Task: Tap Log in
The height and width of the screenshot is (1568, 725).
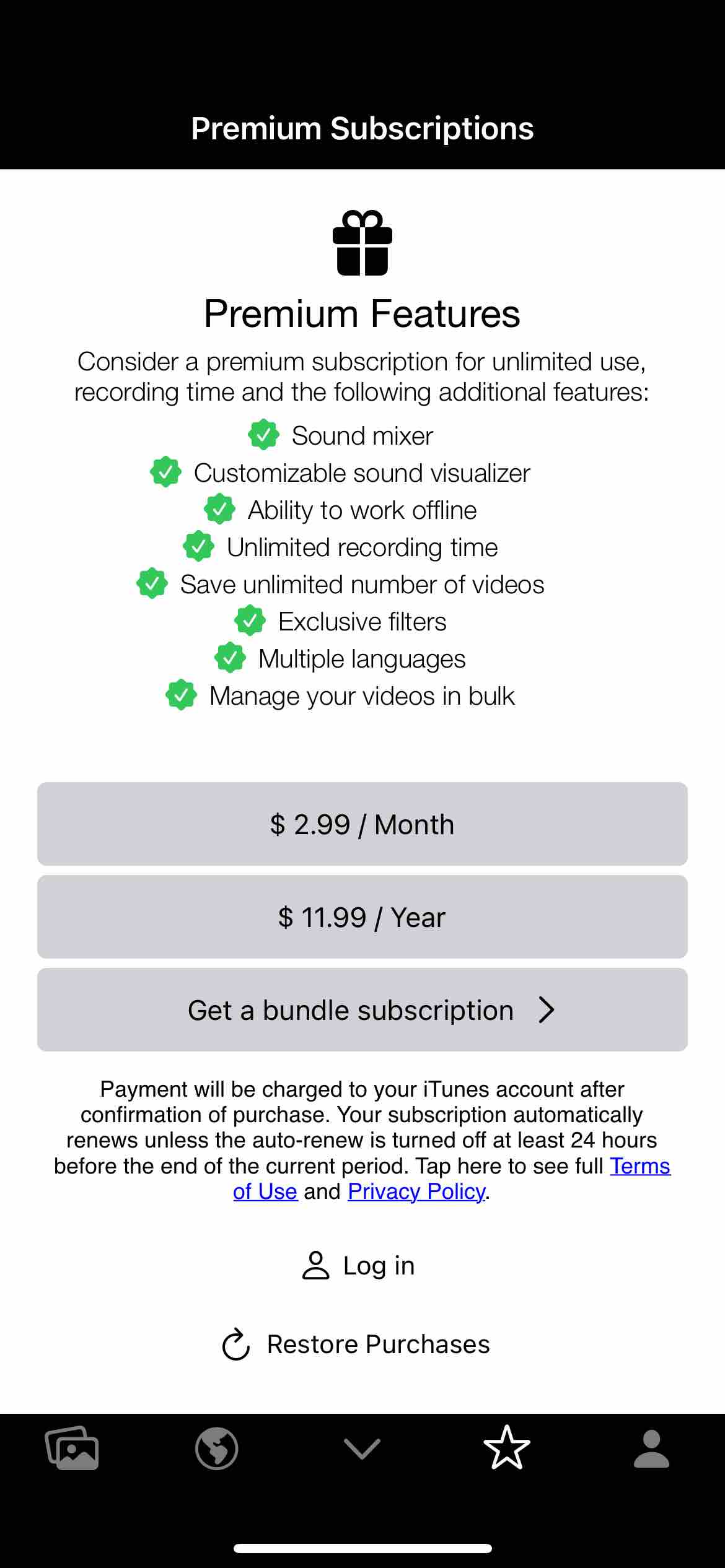Action: click(358, 1265)
